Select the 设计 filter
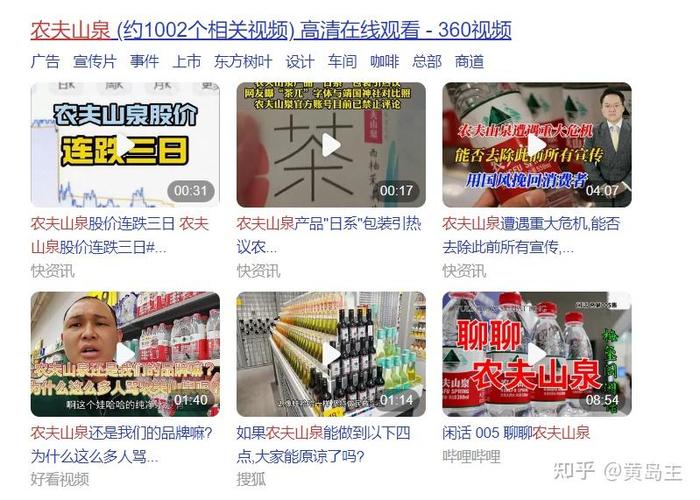700x500 pixels. tap(300, 62)
